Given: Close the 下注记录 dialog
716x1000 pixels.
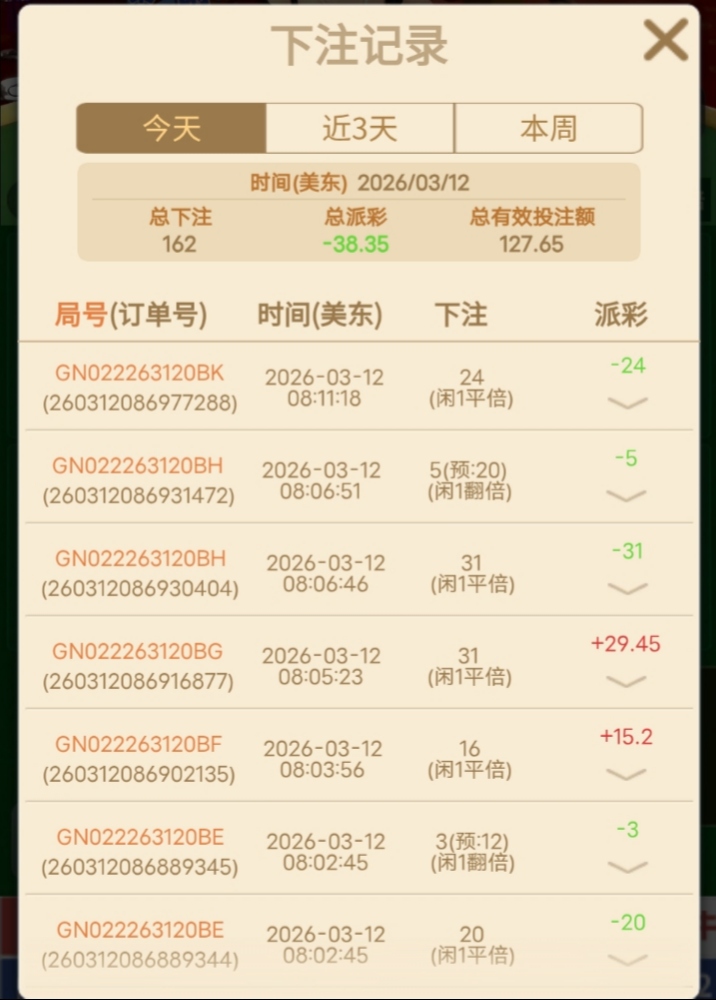Looking at the screenshot, I should coord(665,41).
